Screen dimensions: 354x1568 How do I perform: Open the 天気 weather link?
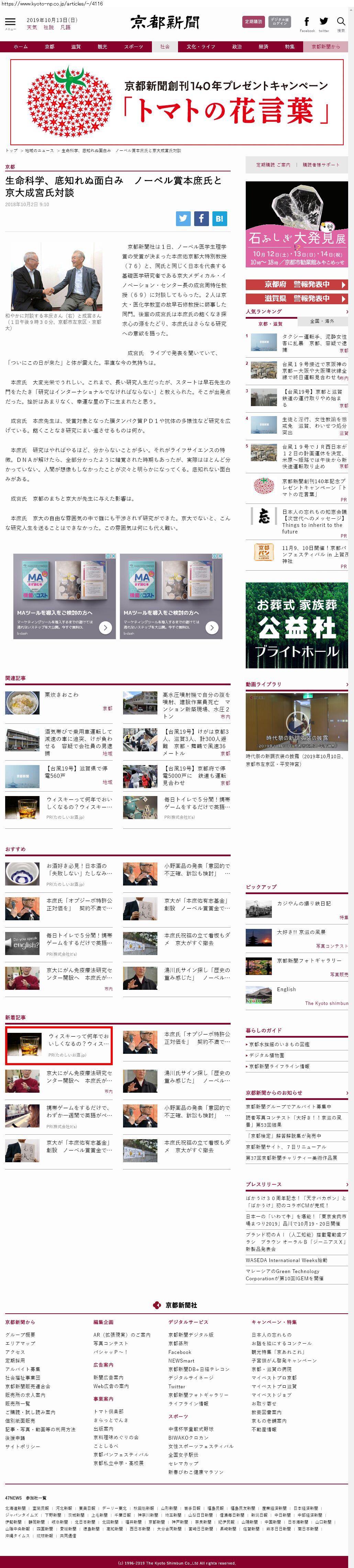[x=32, y=28]
